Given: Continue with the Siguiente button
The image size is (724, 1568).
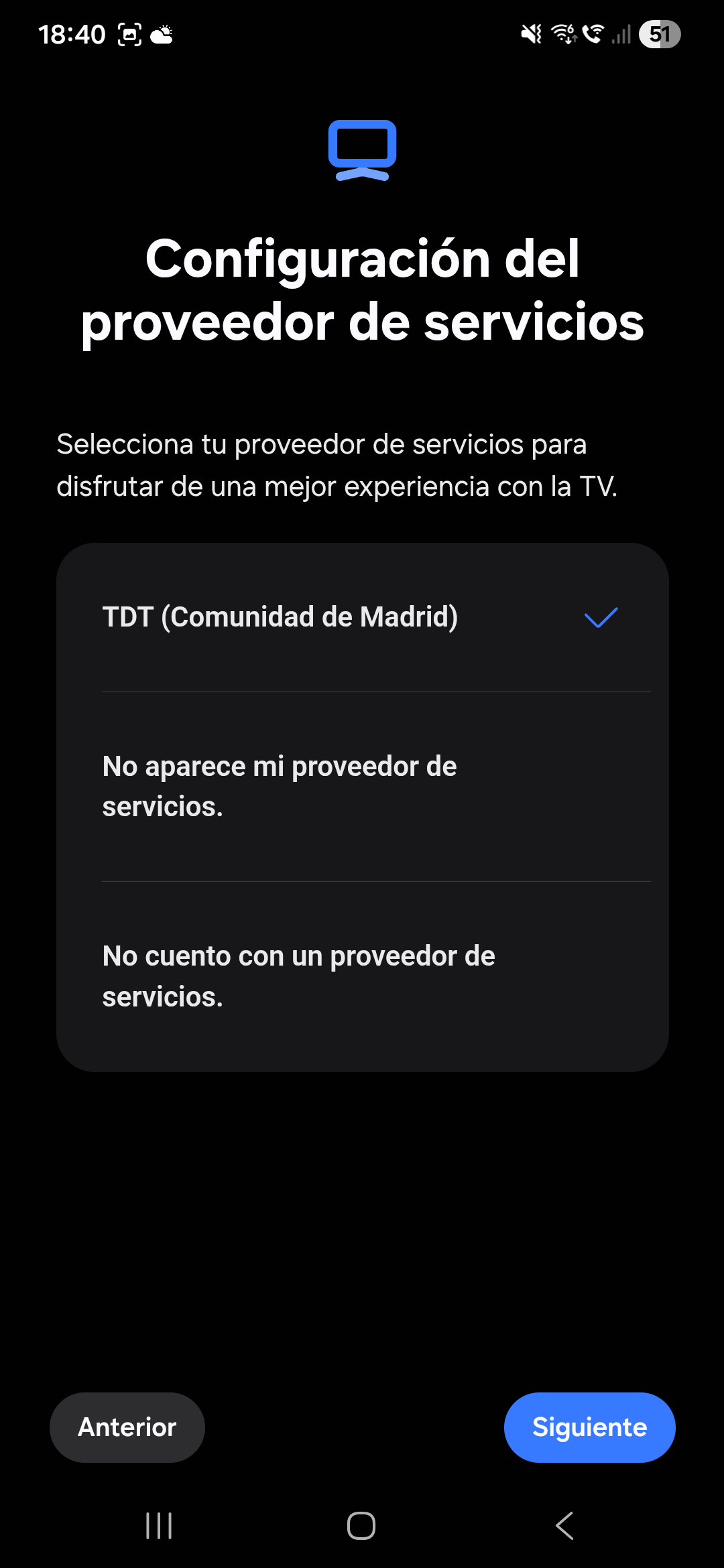Looking at the screenshot, I should pos(589,1427).
